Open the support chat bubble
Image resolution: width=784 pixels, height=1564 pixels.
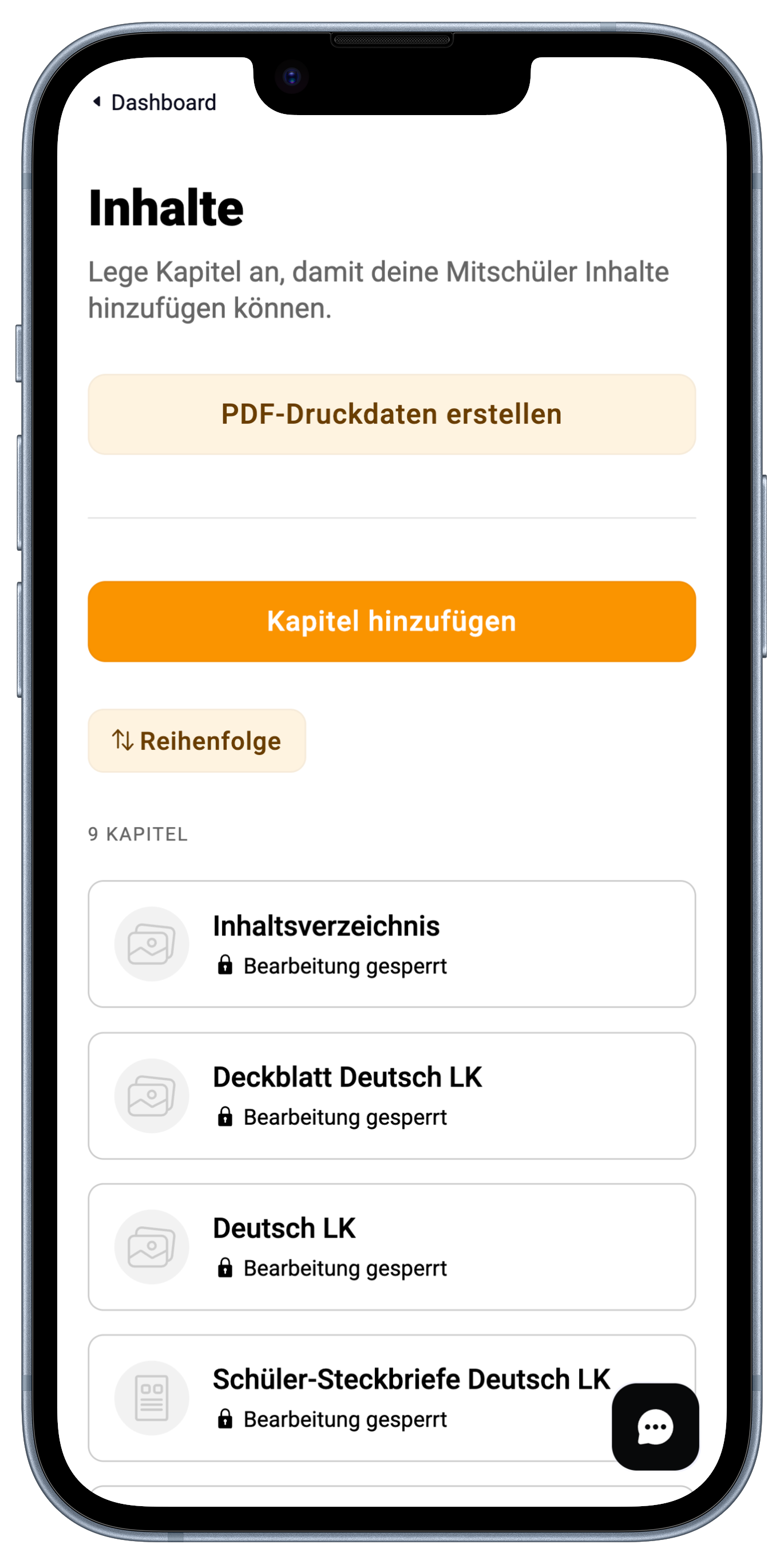(x=655, y=1426)
